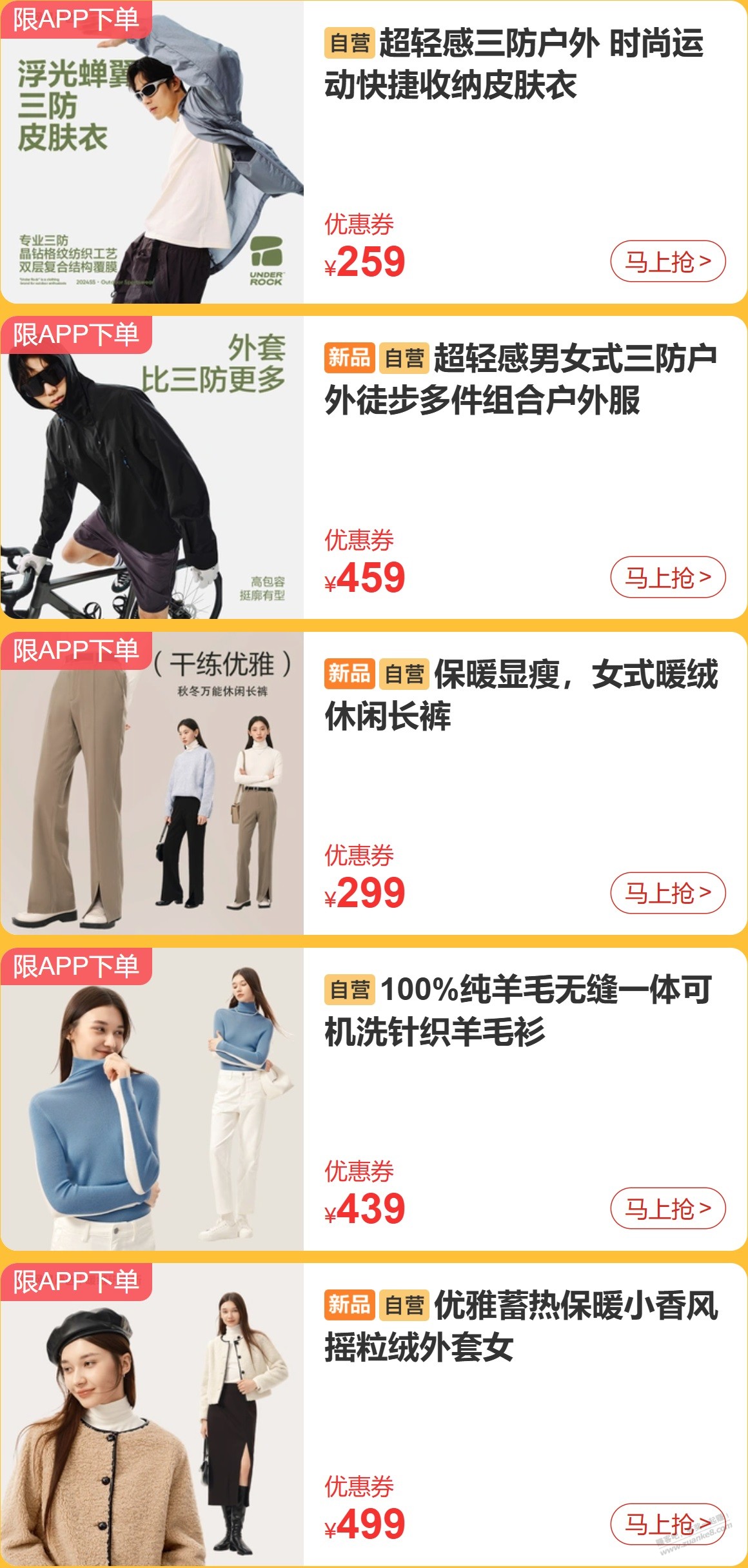Tap 马上抢 for the ¥499 摇粒绒外套

tap(667, 1524)
